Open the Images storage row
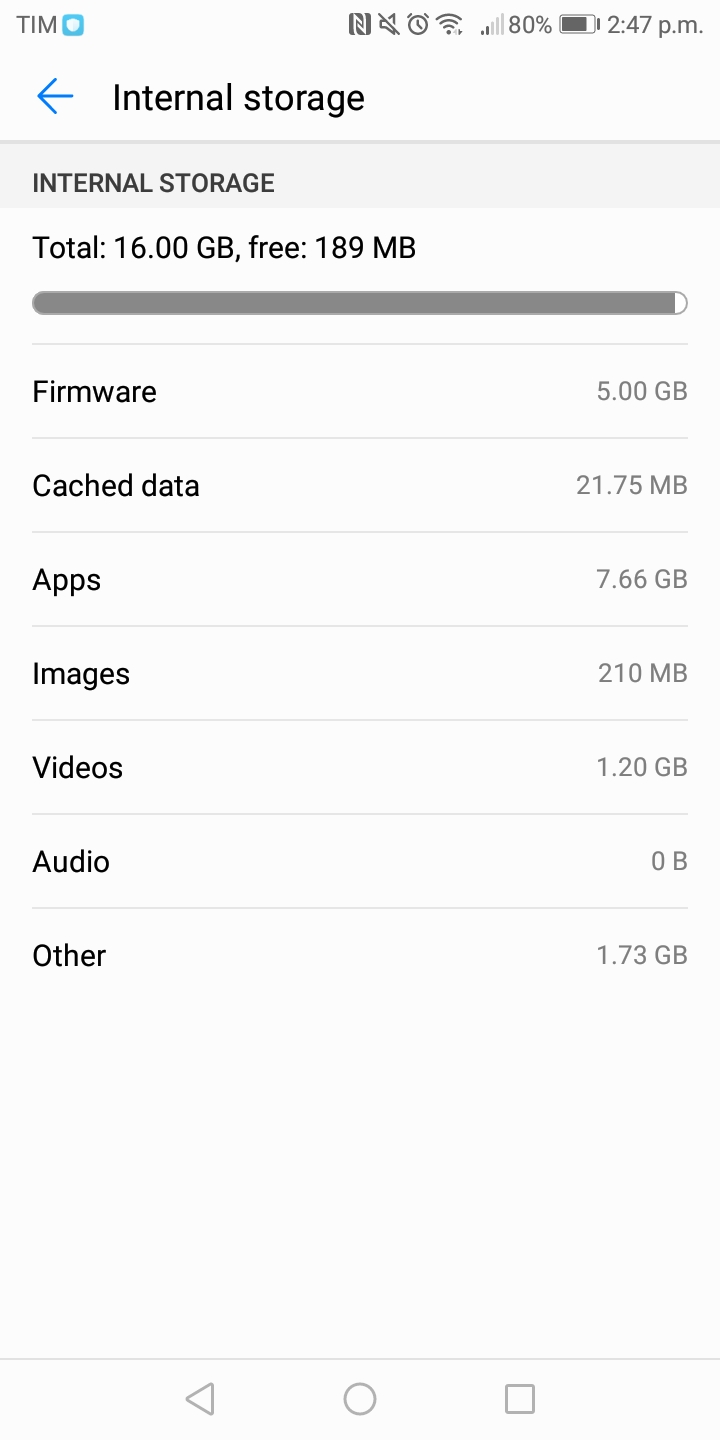Screen dimensions: 720x1440 360,673
